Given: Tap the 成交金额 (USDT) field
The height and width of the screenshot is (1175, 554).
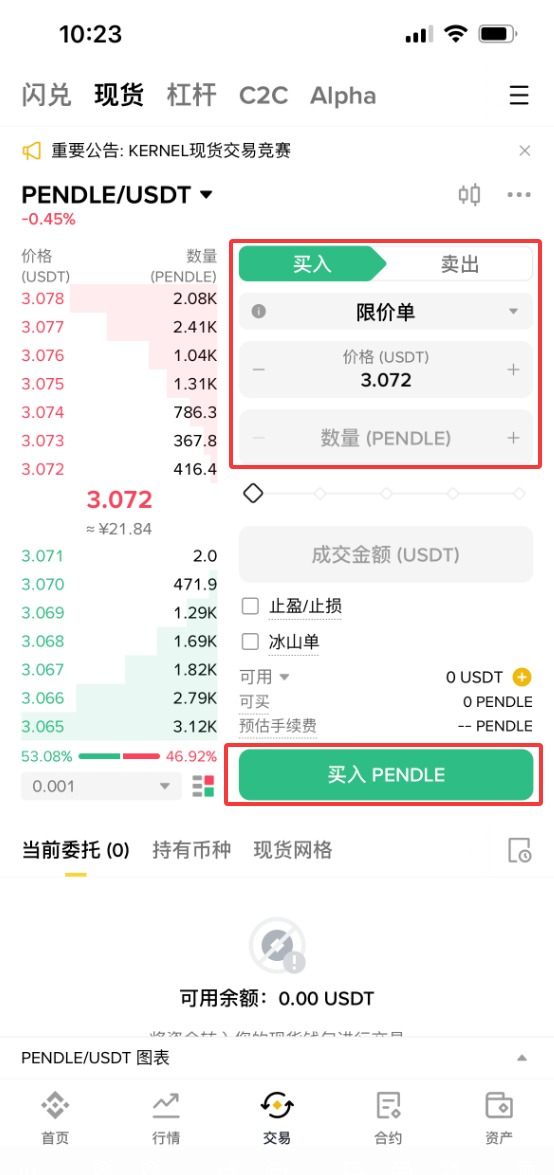Looking at the screenshot, I should click(386, 555).
